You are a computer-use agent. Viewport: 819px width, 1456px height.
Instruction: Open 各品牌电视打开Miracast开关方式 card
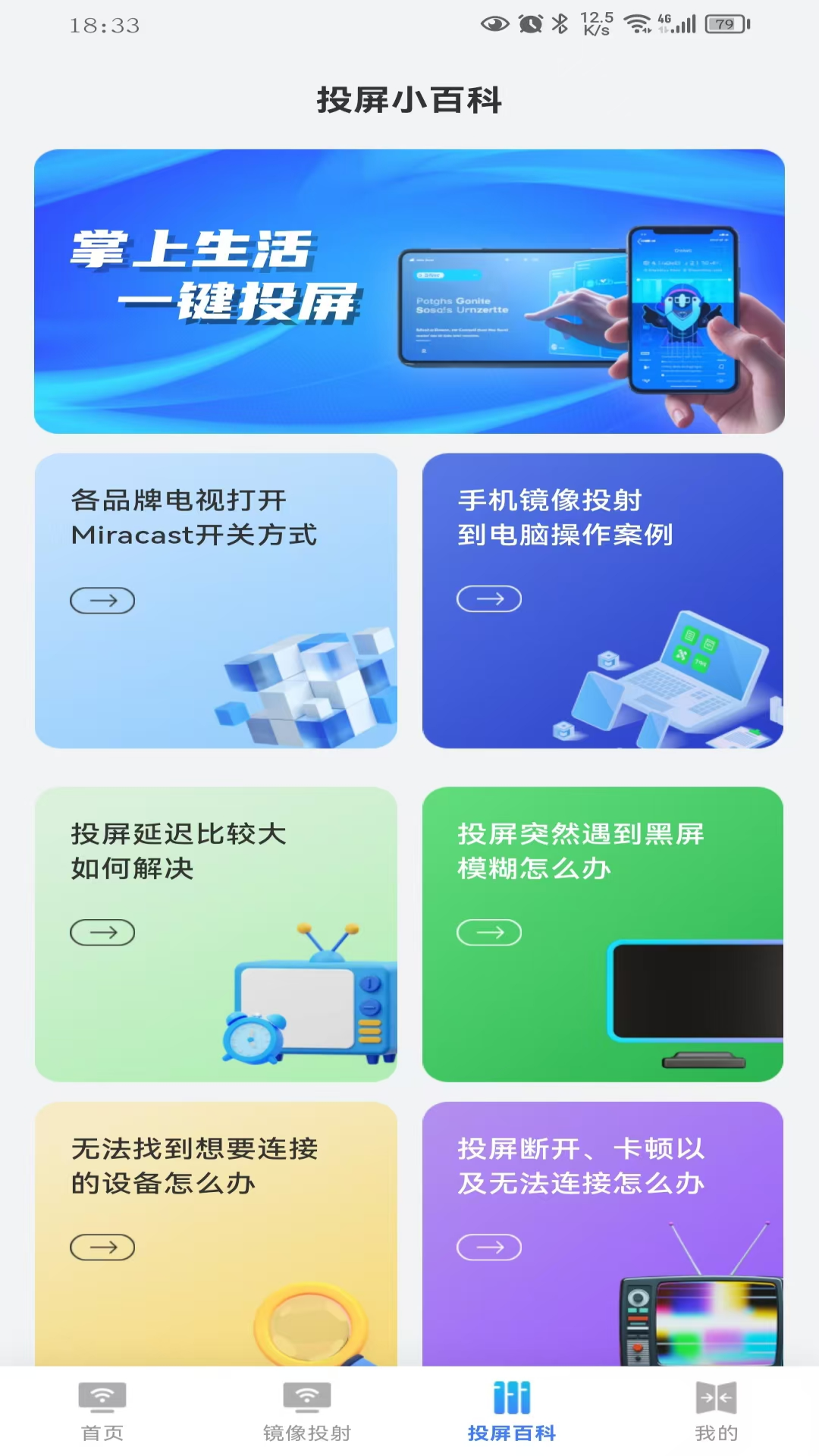tap(216, 601)
